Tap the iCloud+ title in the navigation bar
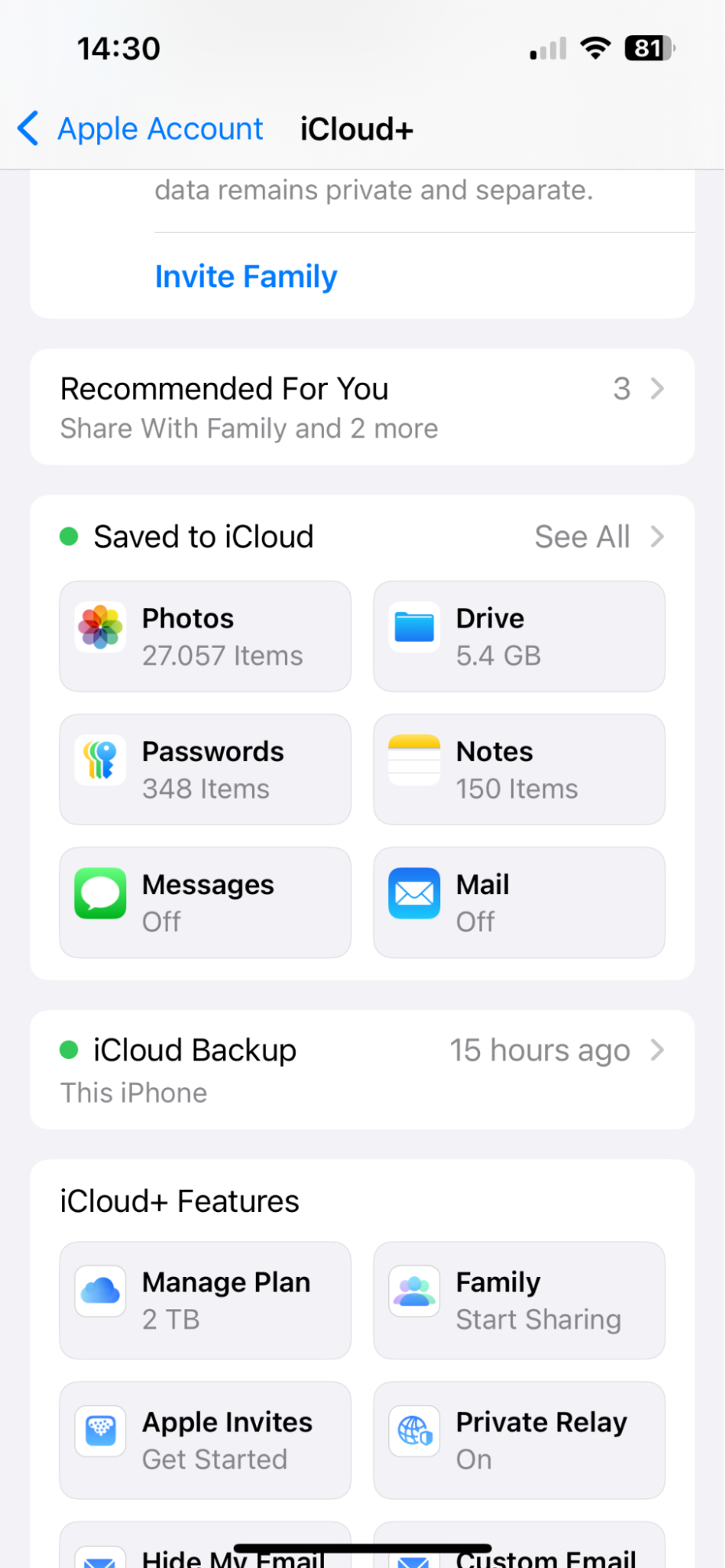 click(355, 128)
